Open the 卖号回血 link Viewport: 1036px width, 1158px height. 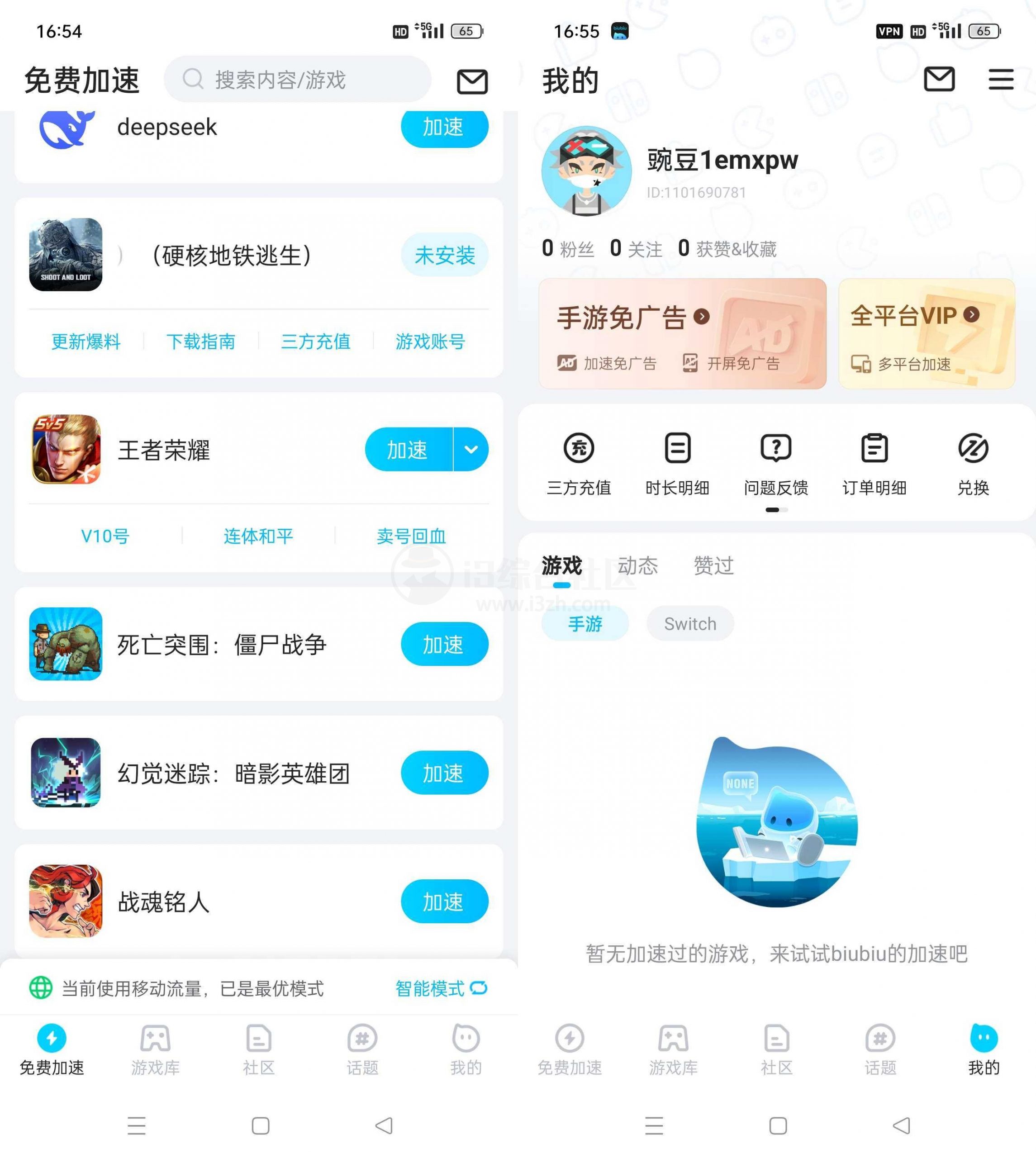(411, 536)
